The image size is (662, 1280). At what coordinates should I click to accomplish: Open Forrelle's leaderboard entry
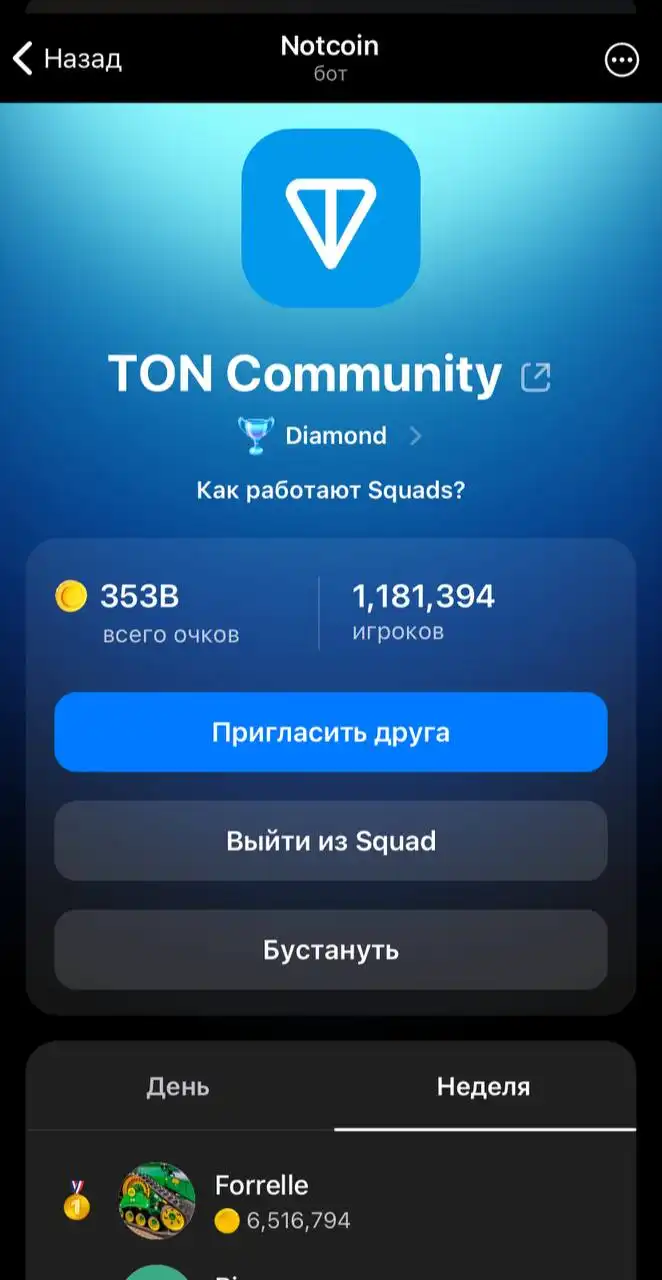[x=331, y=1201]
